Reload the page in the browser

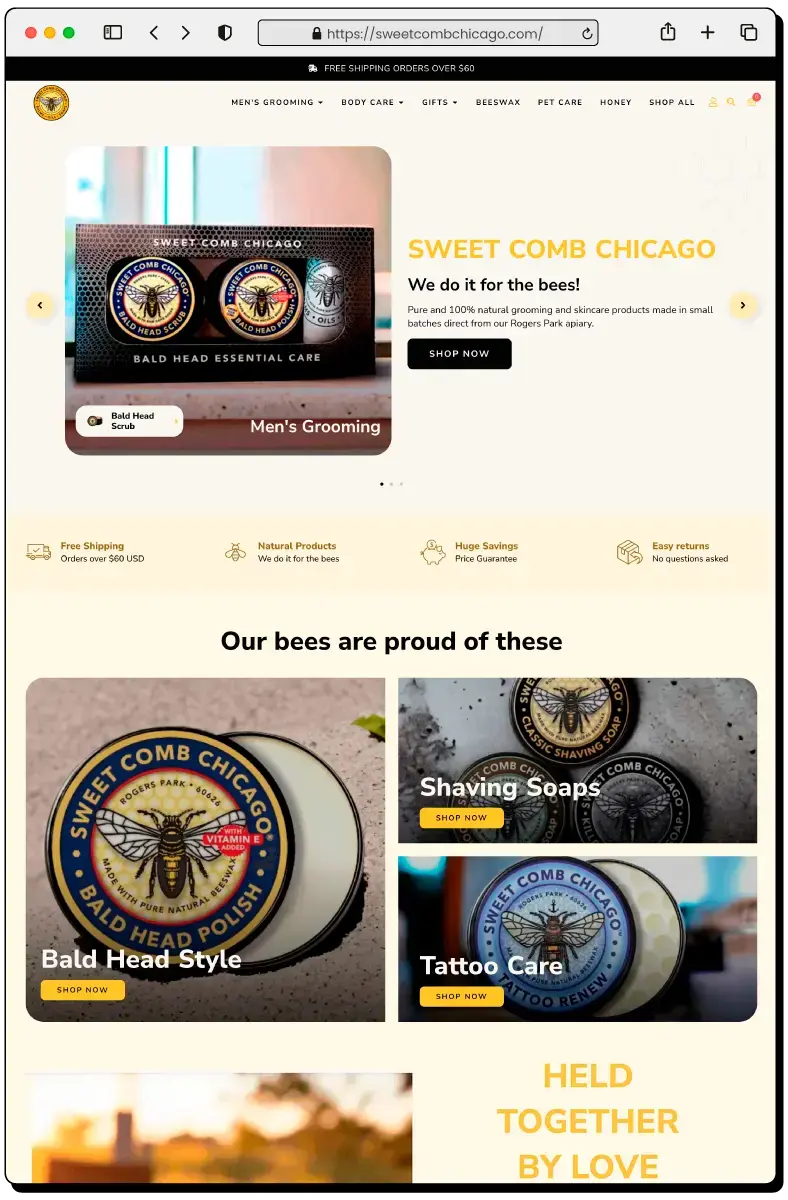point(587,33)
